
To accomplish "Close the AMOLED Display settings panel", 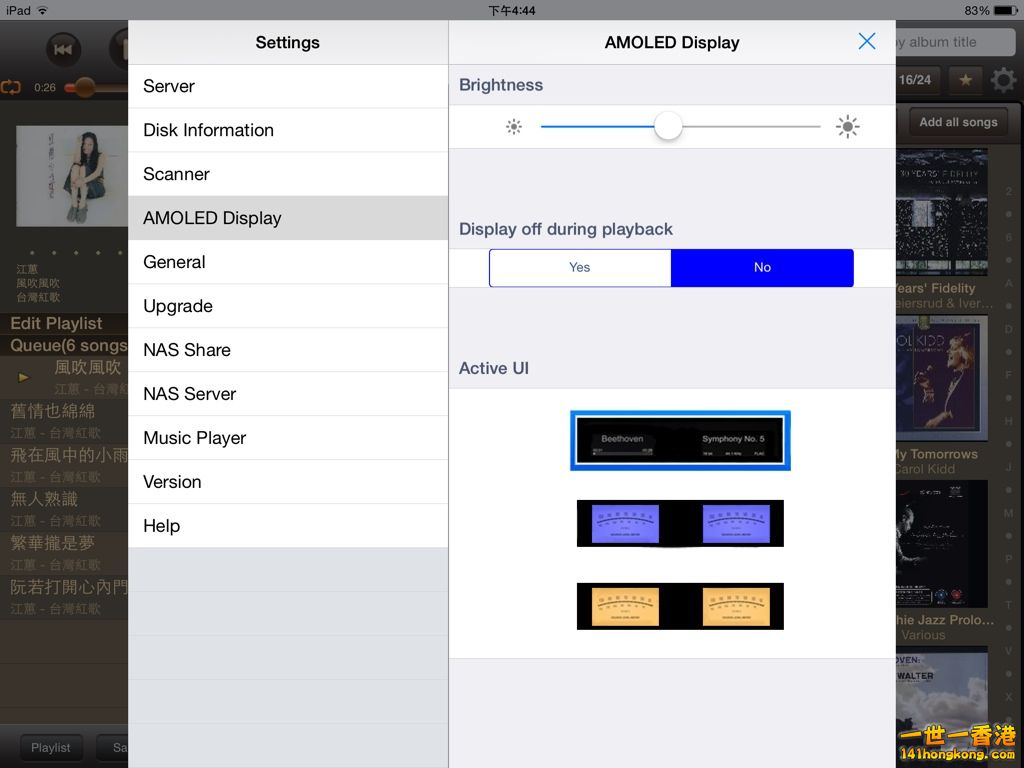I will click(x=866, y=41).
